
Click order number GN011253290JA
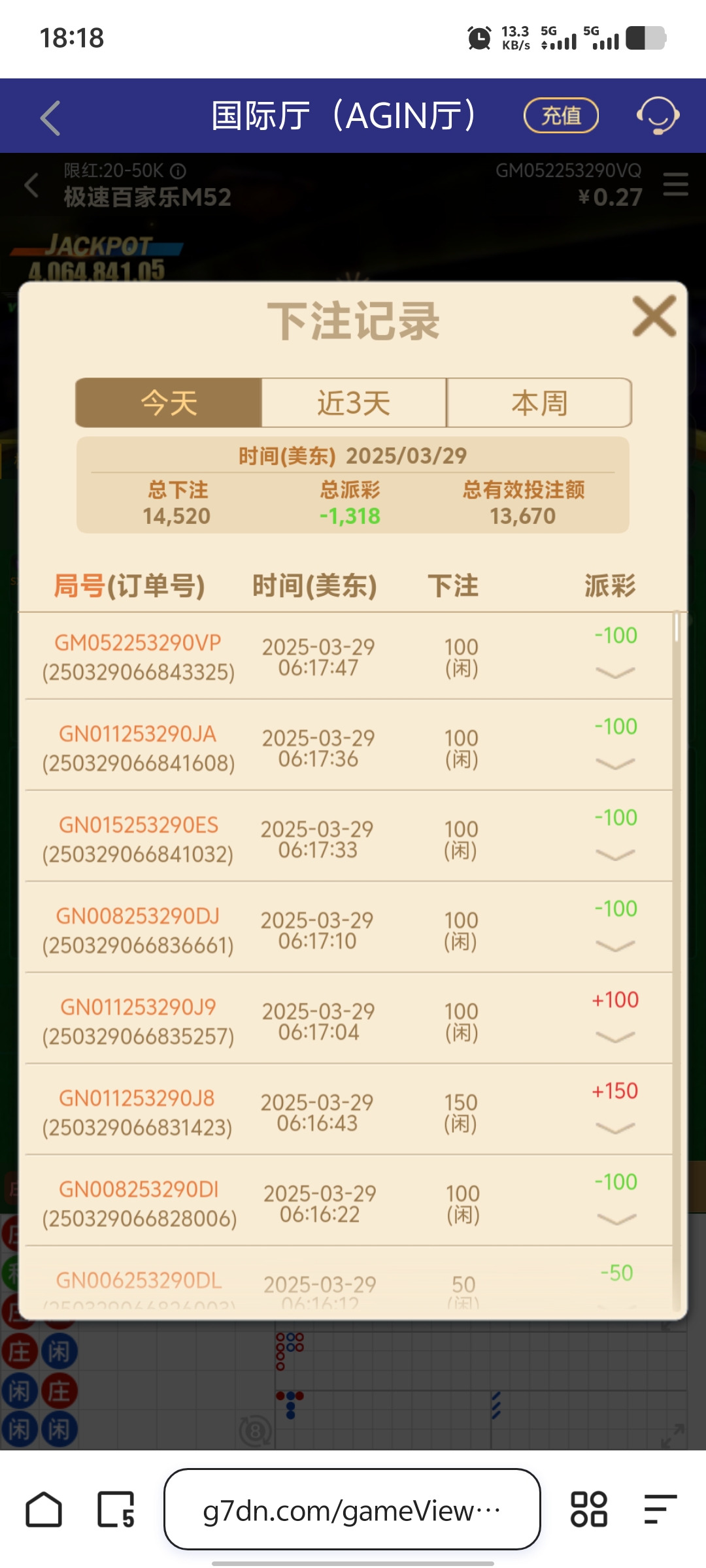[139, 736]
